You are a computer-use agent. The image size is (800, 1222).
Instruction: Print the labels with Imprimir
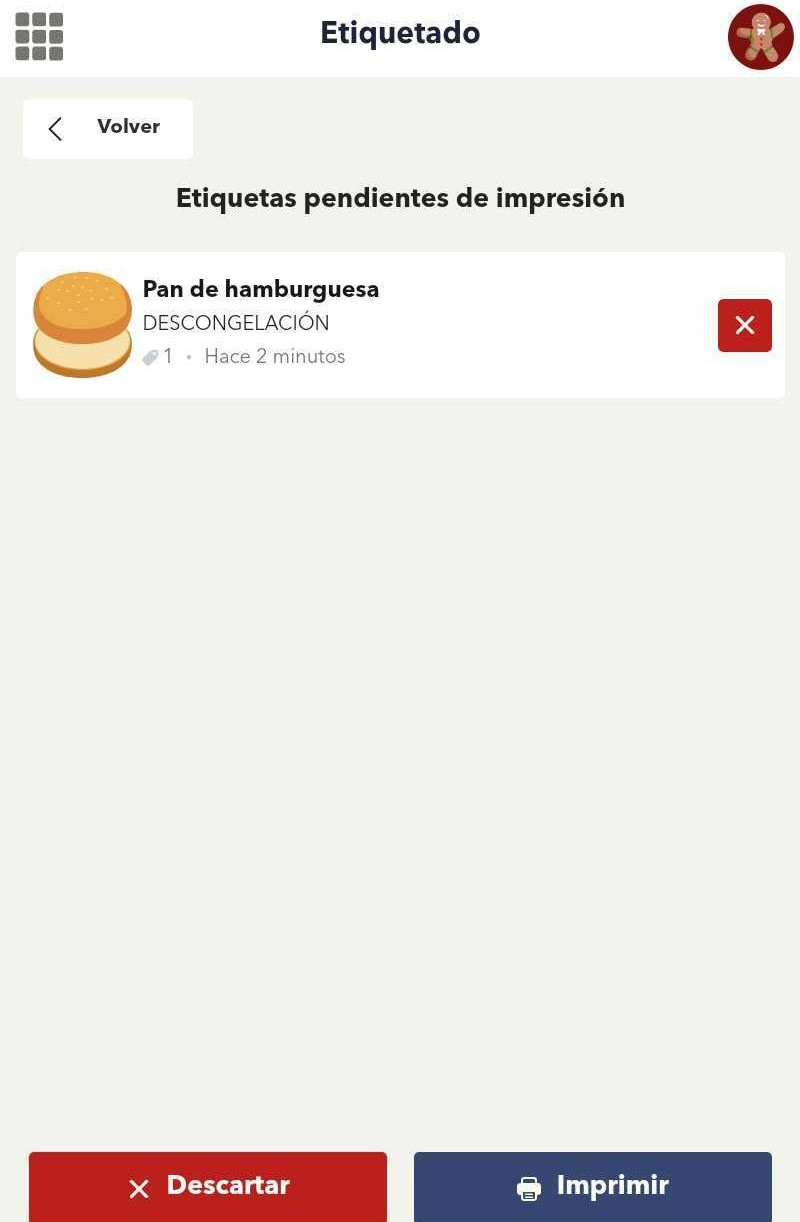592,1186
